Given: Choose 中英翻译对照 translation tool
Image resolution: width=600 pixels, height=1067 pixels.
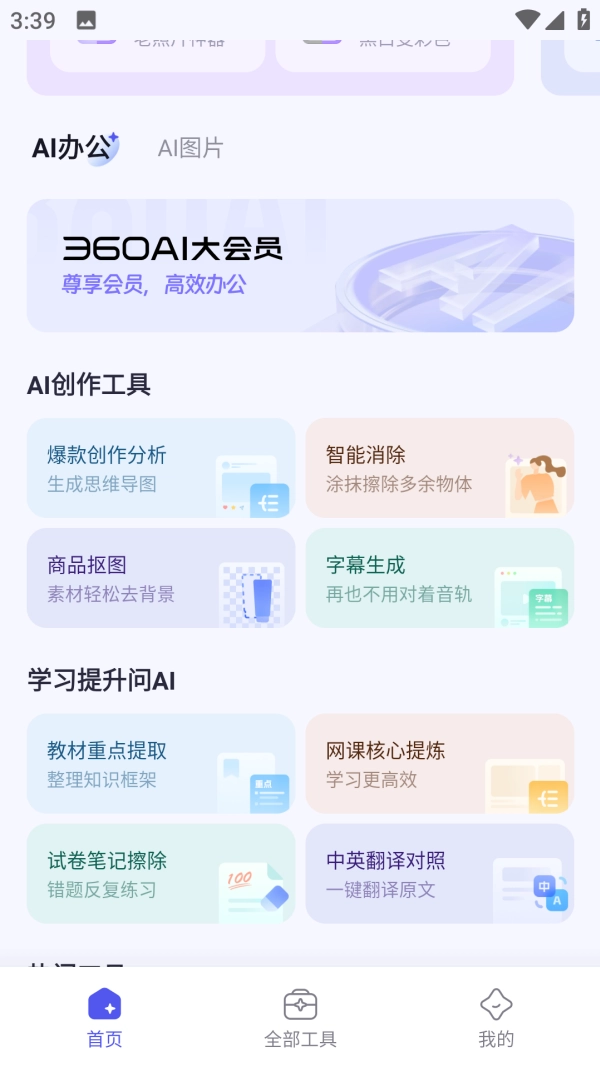Looking at the screenshot, I should [440, 873].
